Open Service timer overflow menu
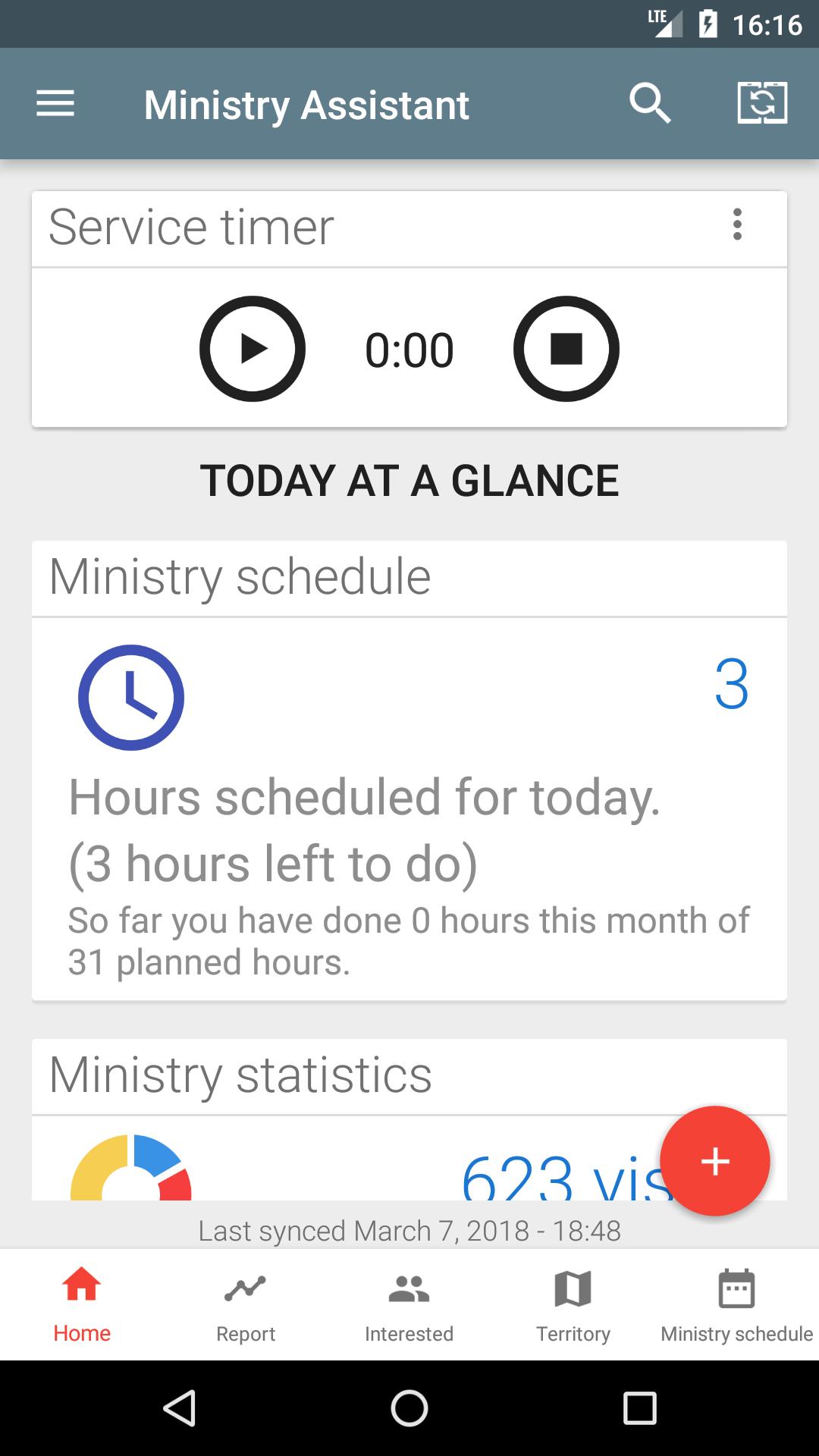819x1456 pixels. [737, 225]
